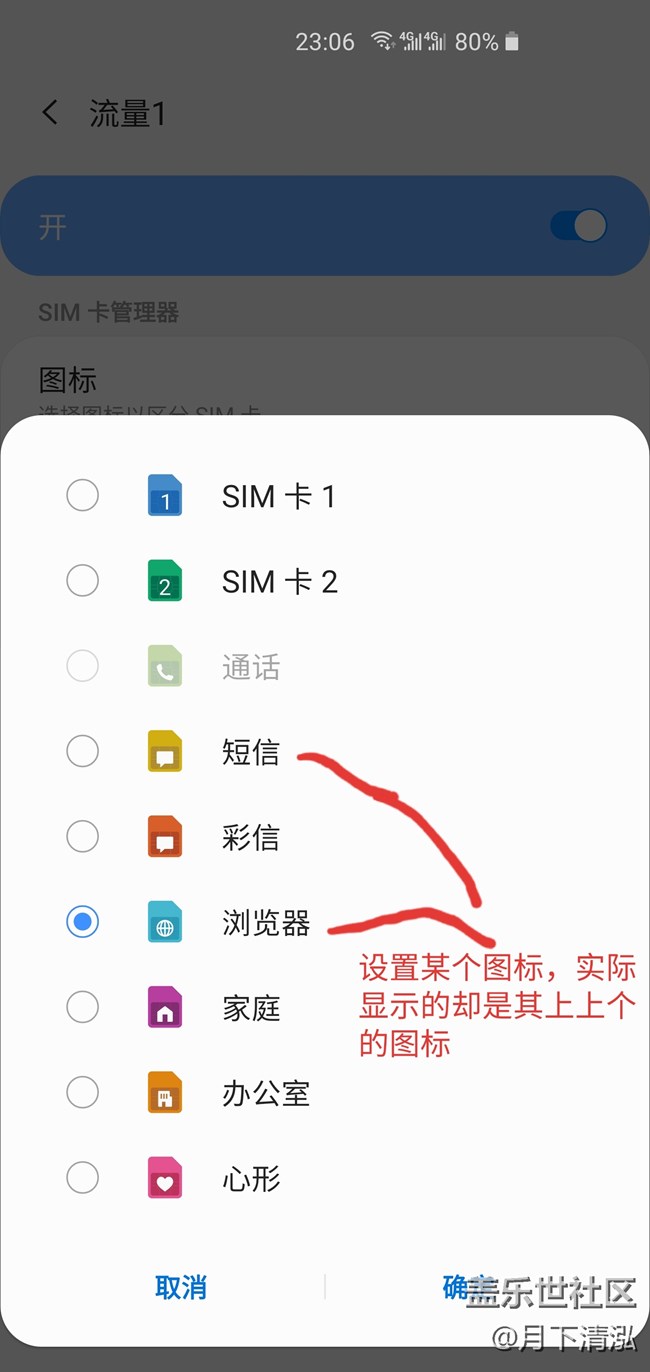Screen dimensions: 650x1372
Task: Select the SIM 卡 1 icon option
Action: tap(82, 495)
